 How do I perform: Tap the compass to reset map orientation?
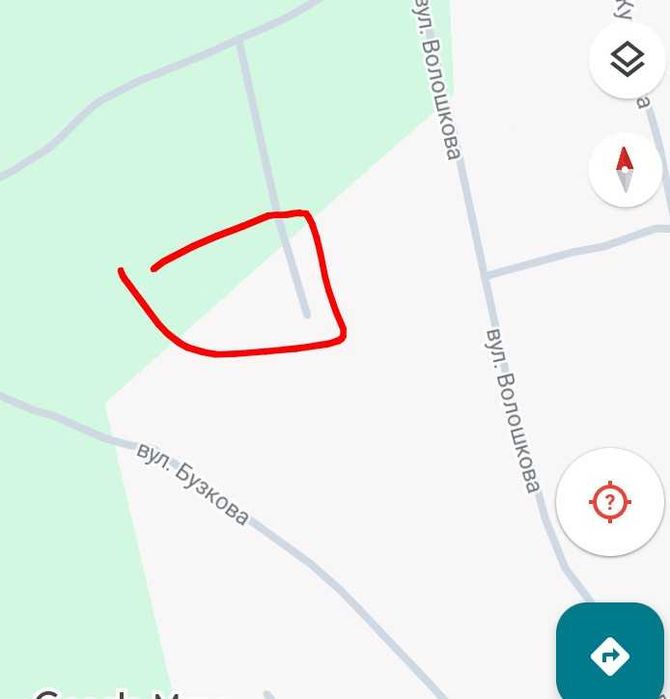click(x=625, y=169)
